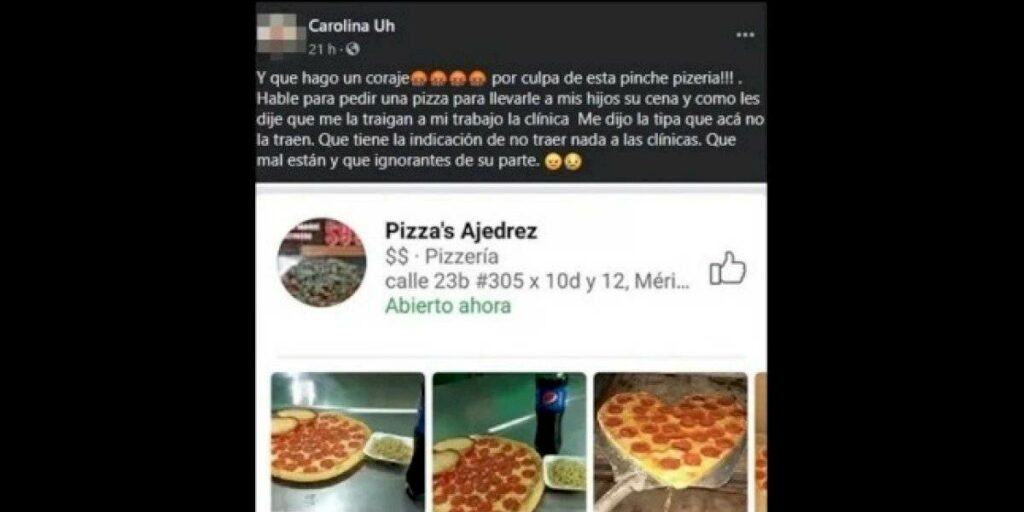The image size is (1024, 512).
Task: Open the Pizza's Ajedrez page card
Action: point(461,232)
